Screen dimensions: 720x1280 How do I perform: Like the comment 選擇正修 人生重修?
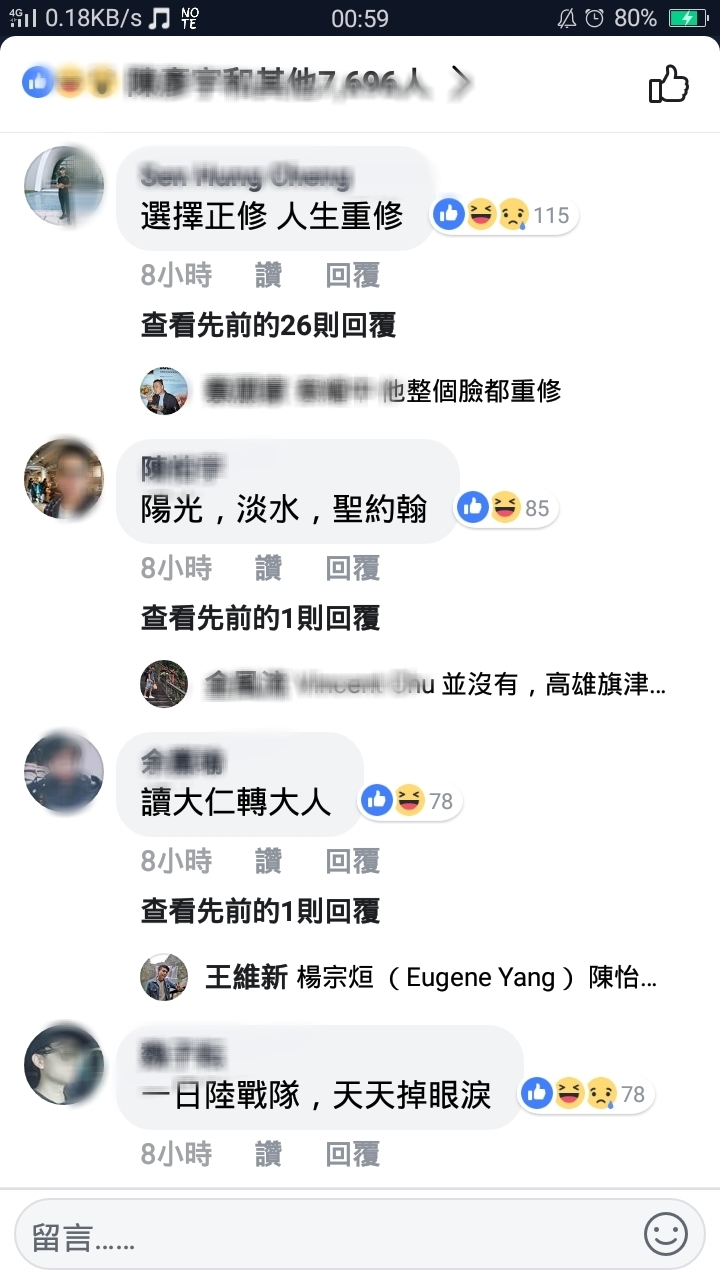(x=267, y=275)
